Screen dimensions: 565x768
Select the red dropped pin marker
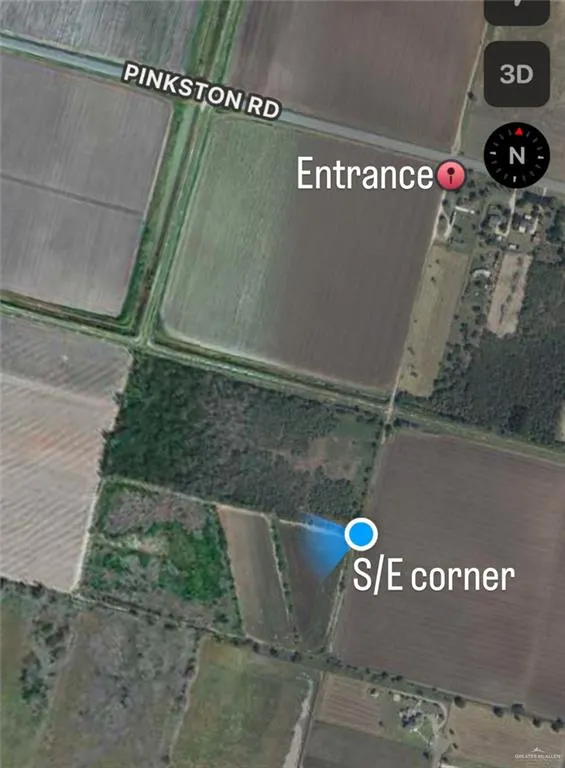point(450,176)
